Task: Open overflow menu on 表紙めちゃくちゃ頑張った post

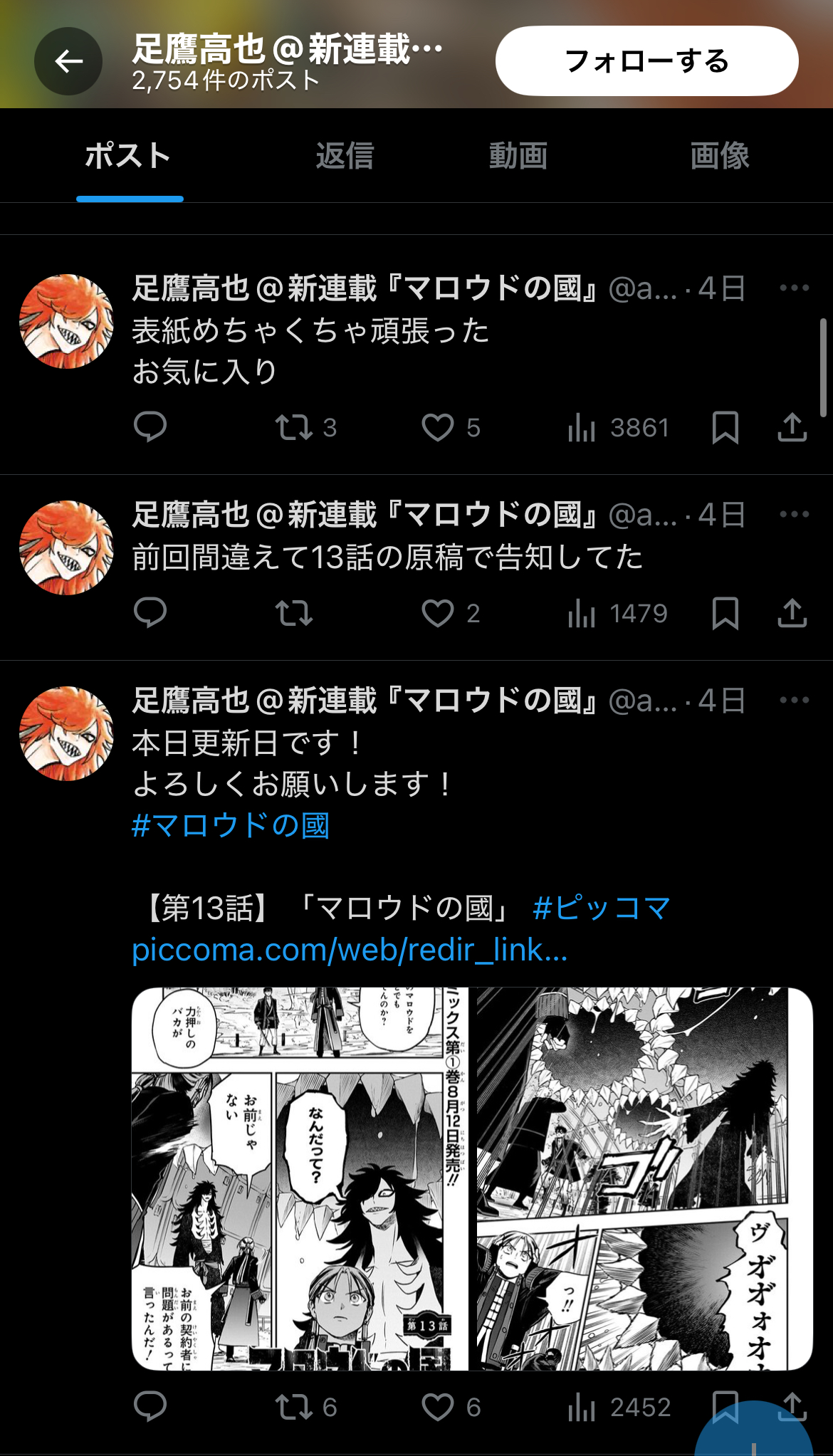Action: pos(794,288)
